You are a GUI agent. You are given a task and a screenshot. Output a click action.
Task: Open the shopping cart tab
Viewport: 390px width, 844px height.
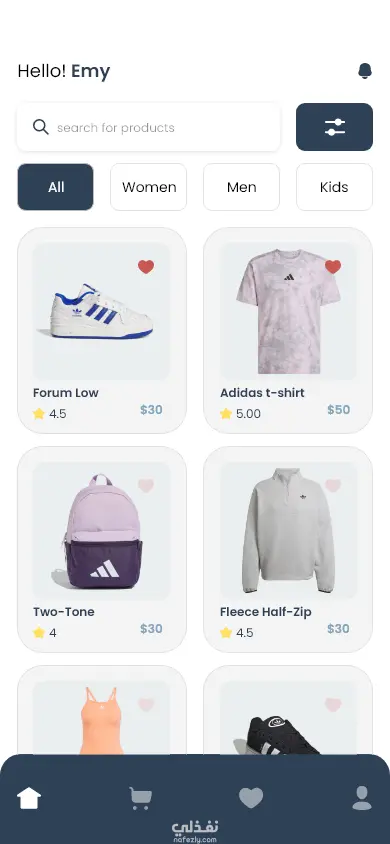click(140, 798)
